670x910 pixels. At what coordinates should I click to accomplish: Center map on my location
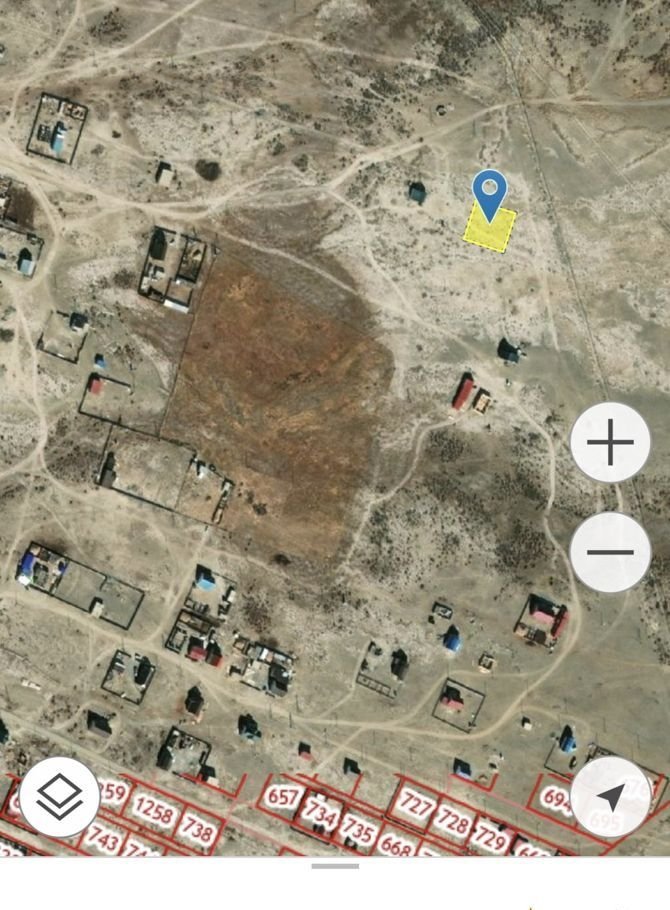tap(610, 796)
